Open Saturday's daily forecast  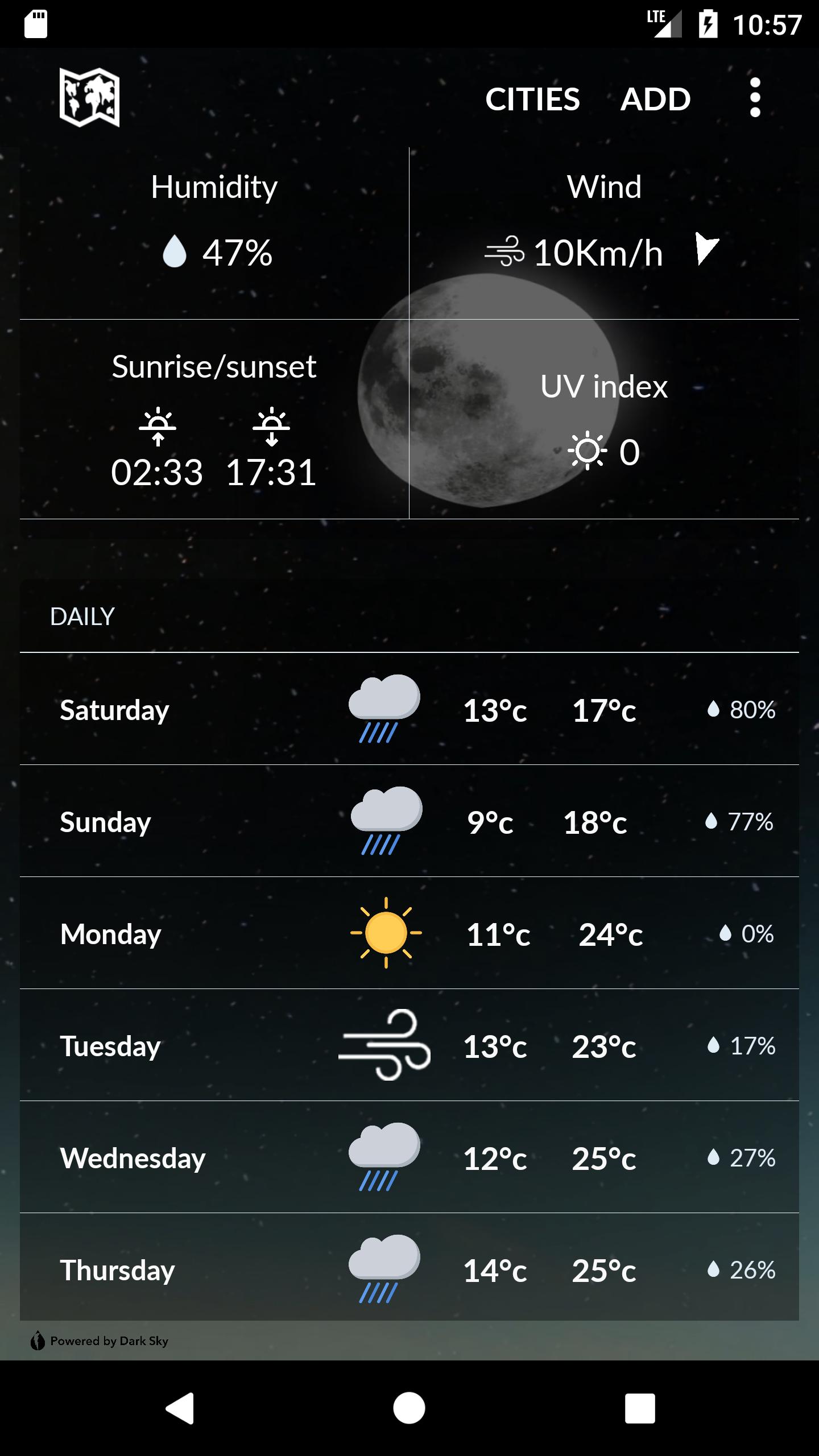click(x=409, y=709)
